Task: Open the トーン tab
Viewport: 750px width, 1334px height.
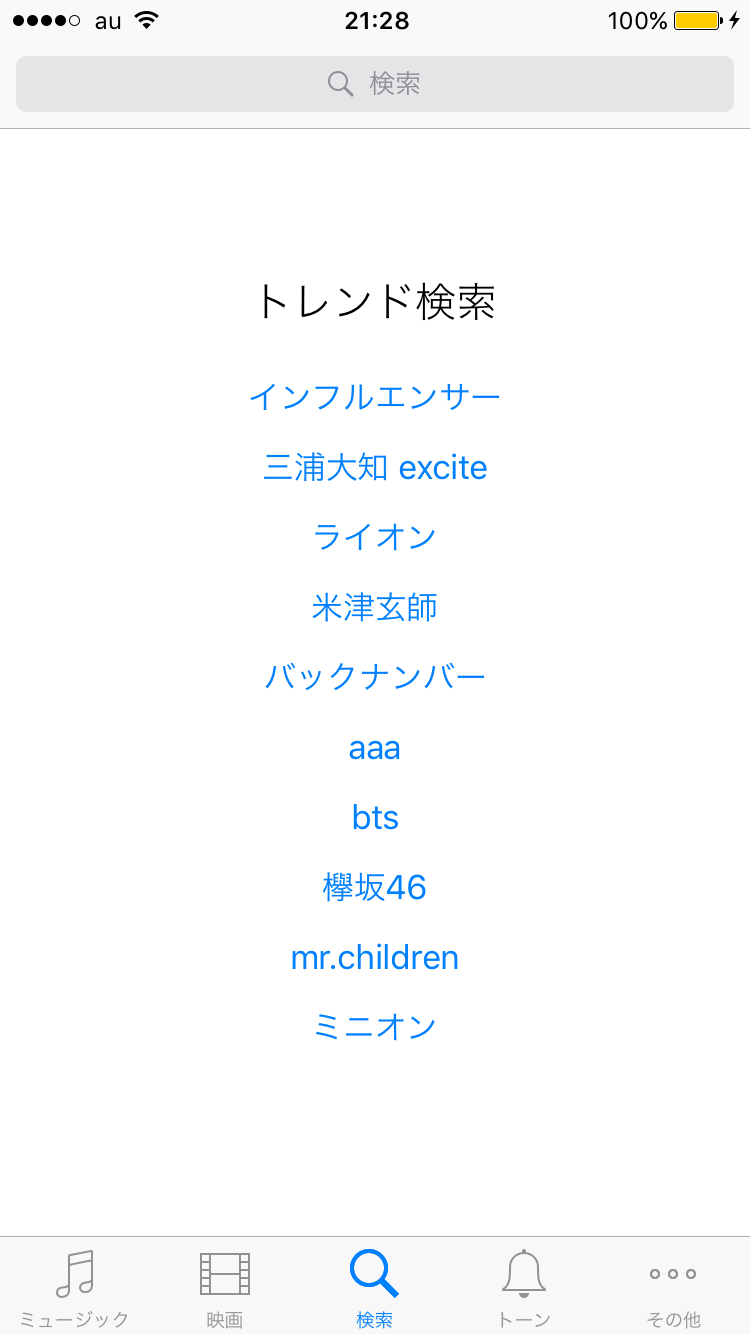Action: click(524, 1288)
